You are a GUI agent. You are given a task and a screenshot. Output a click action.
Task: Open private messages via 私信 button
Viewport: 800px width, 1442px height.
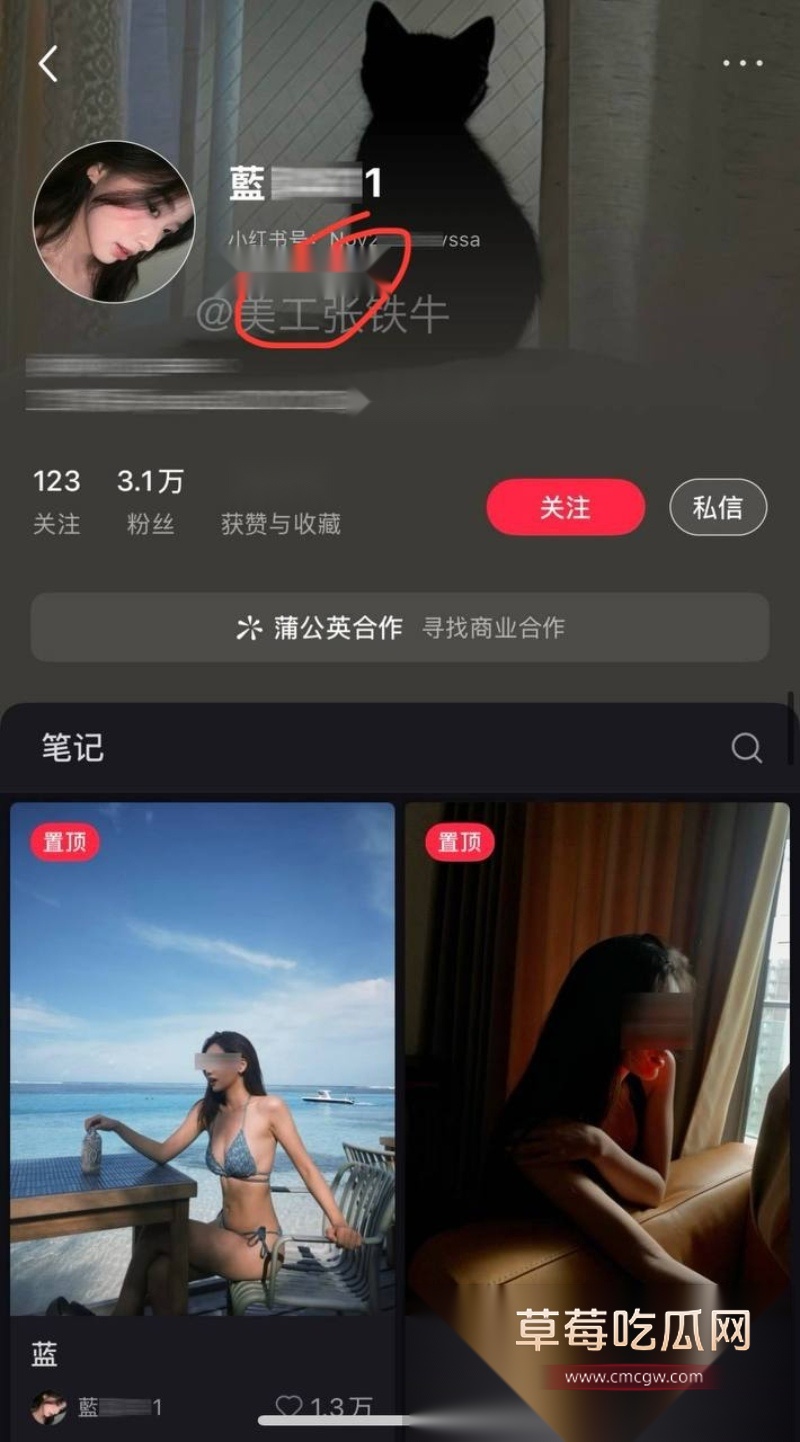[718, 507]
